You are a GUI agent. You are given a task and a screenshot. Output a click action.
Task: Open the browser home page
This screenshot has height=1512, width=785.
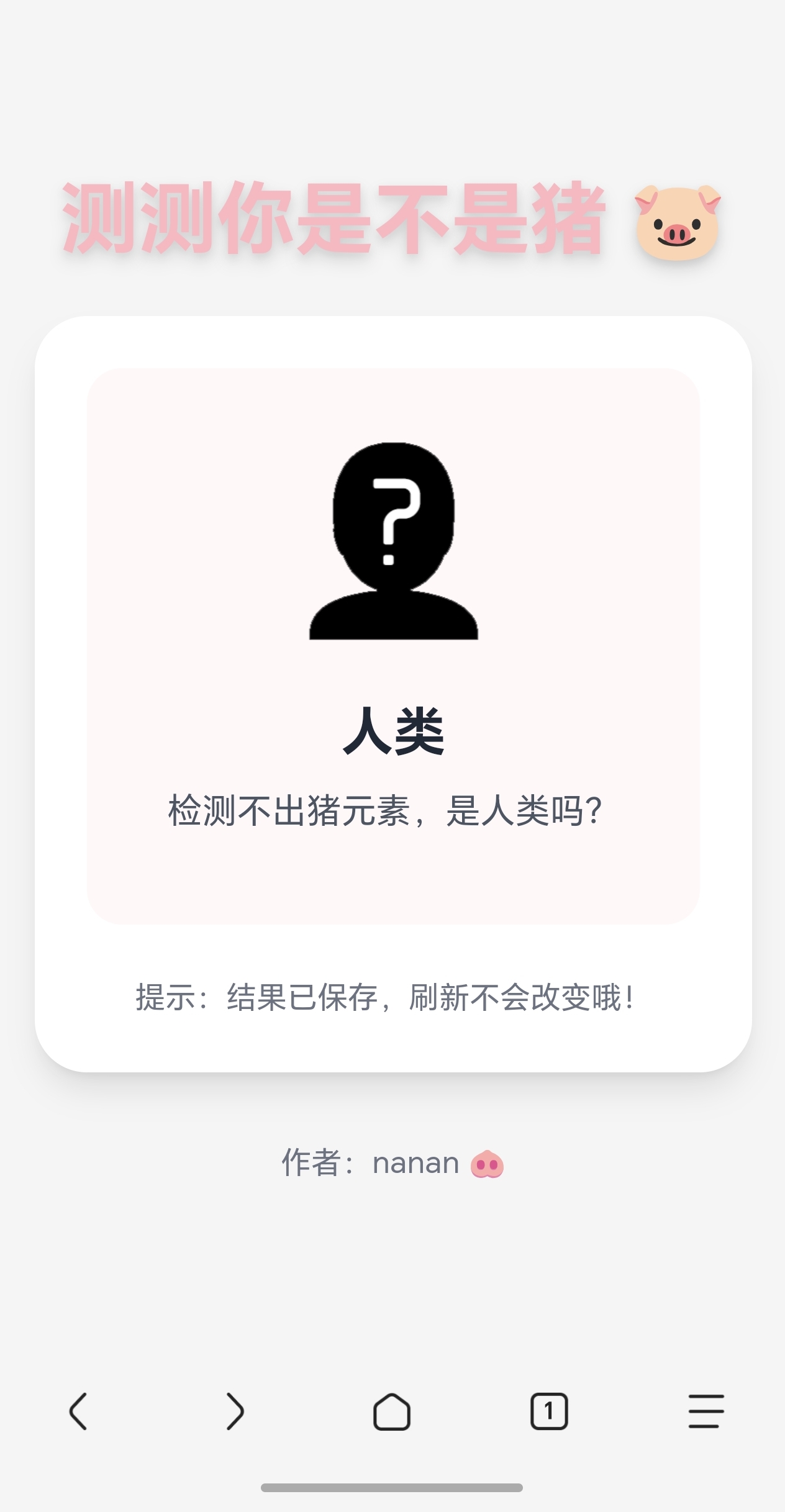392,1411
